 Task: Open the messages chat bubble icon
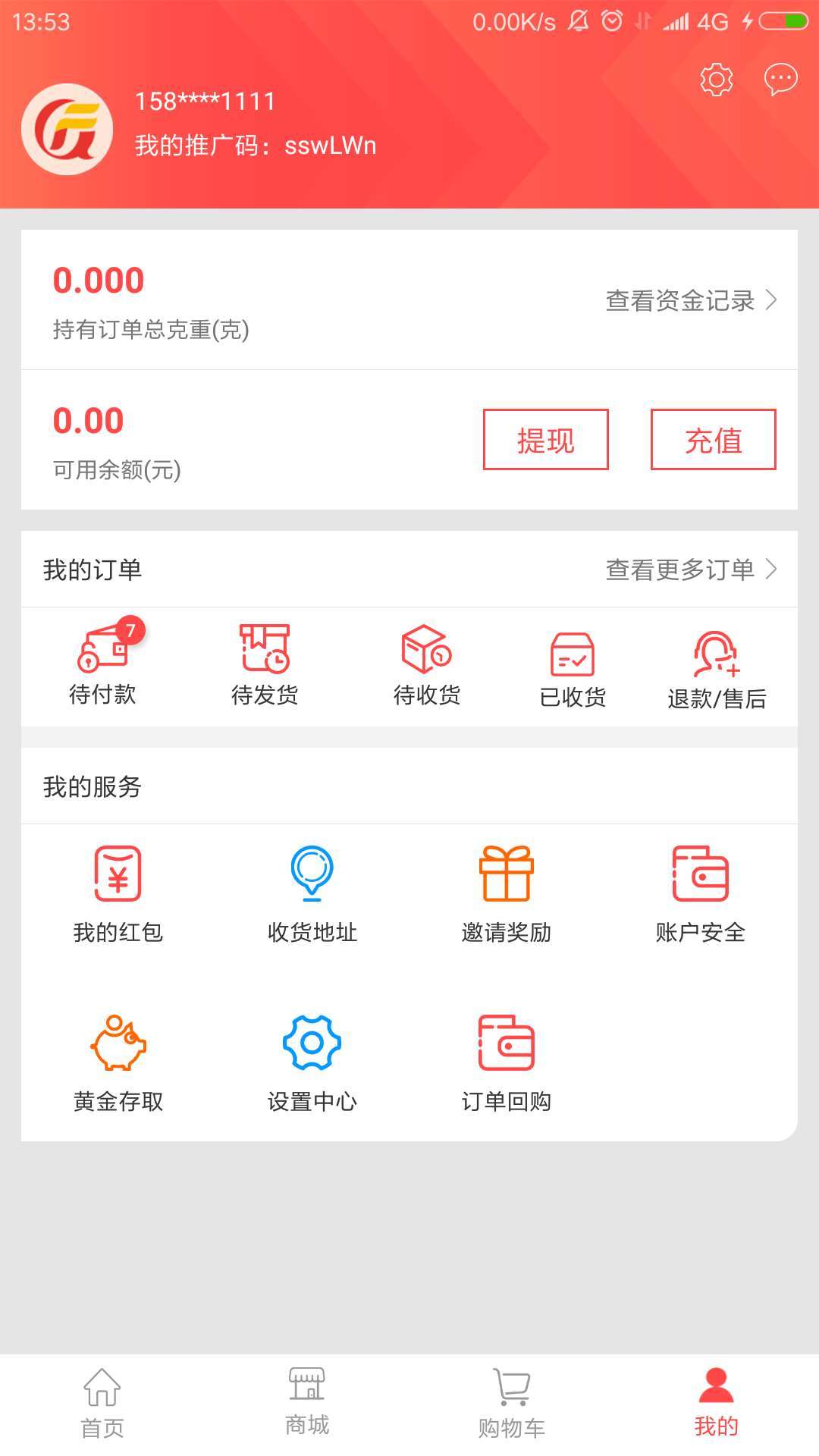[x=780, y=79]
